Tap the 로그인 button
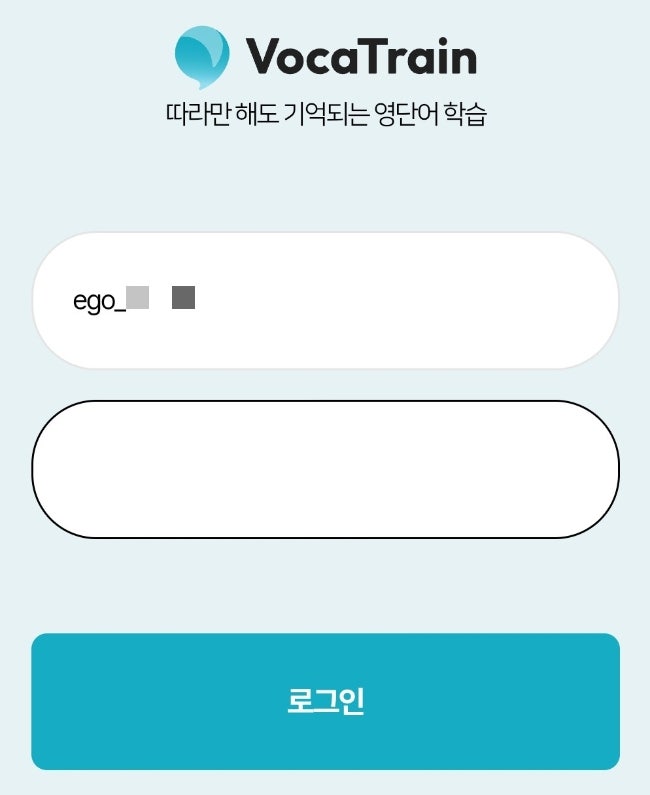Viewport: 650px width, 795px height. 325,701
